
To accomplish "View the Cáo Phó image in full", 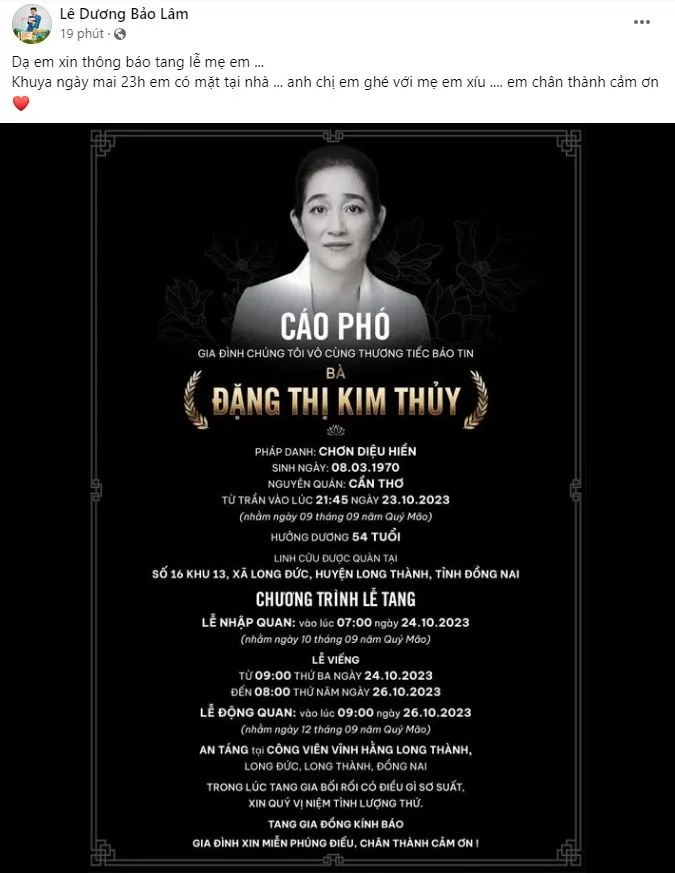I will [337, 500].
